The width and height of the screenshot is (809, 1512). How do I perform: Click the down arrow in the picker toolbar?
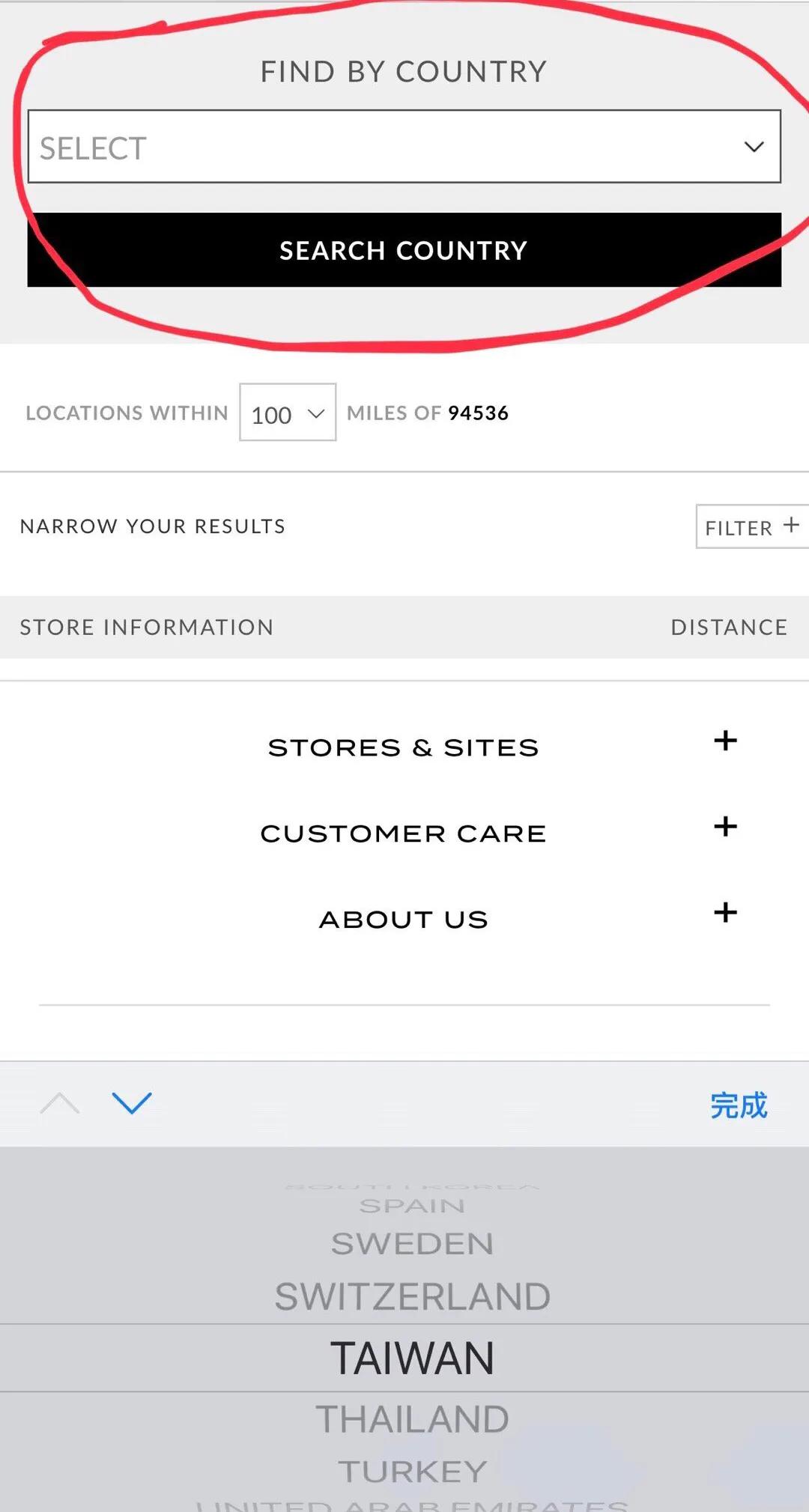click(132, 1102)
